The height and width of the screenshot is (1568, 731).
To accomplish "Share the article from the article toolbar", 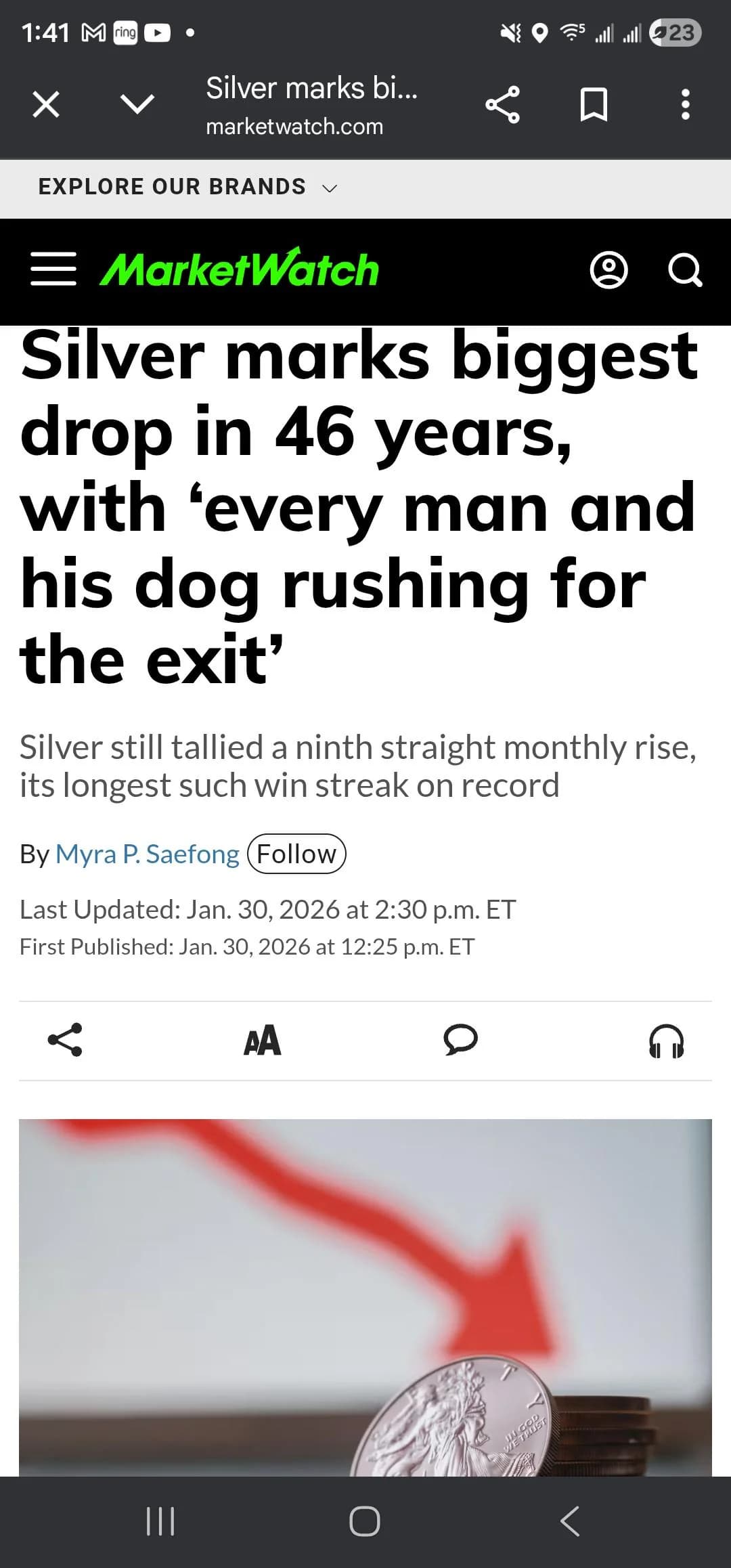I will pos(65,1040).
